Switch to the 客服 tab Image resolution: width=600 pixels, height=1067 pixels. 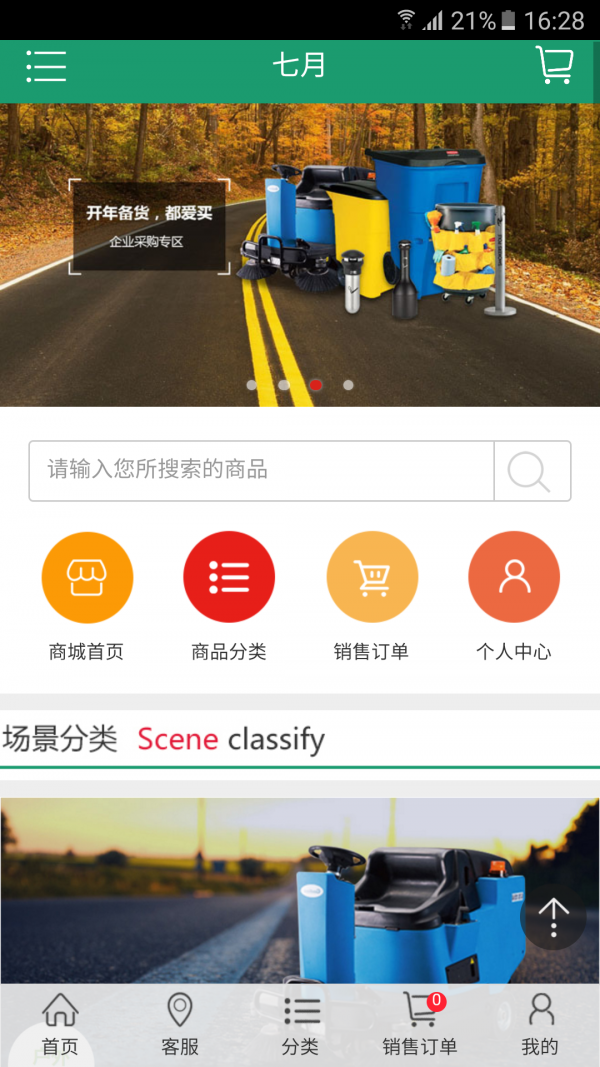point(180,1025)
